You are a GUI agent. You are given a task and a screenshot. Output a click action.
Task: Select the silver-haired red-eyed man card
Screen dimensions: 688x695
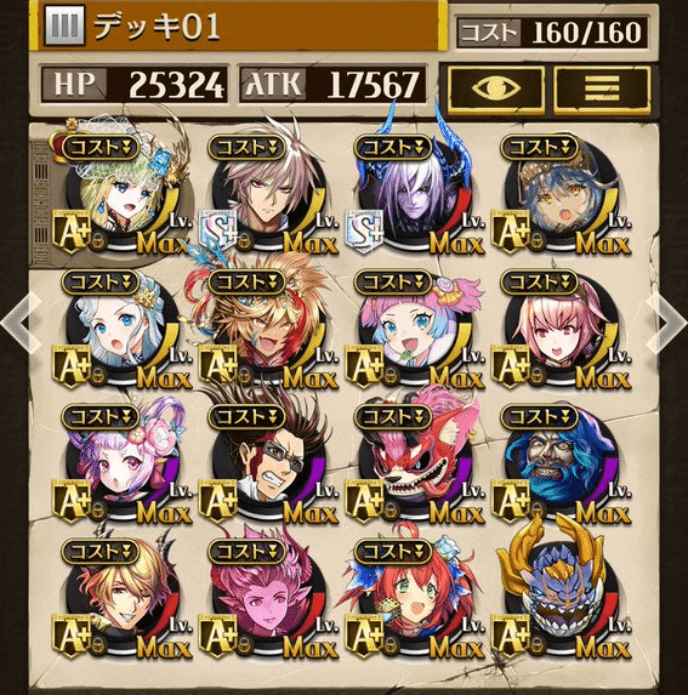click(265, 195)
